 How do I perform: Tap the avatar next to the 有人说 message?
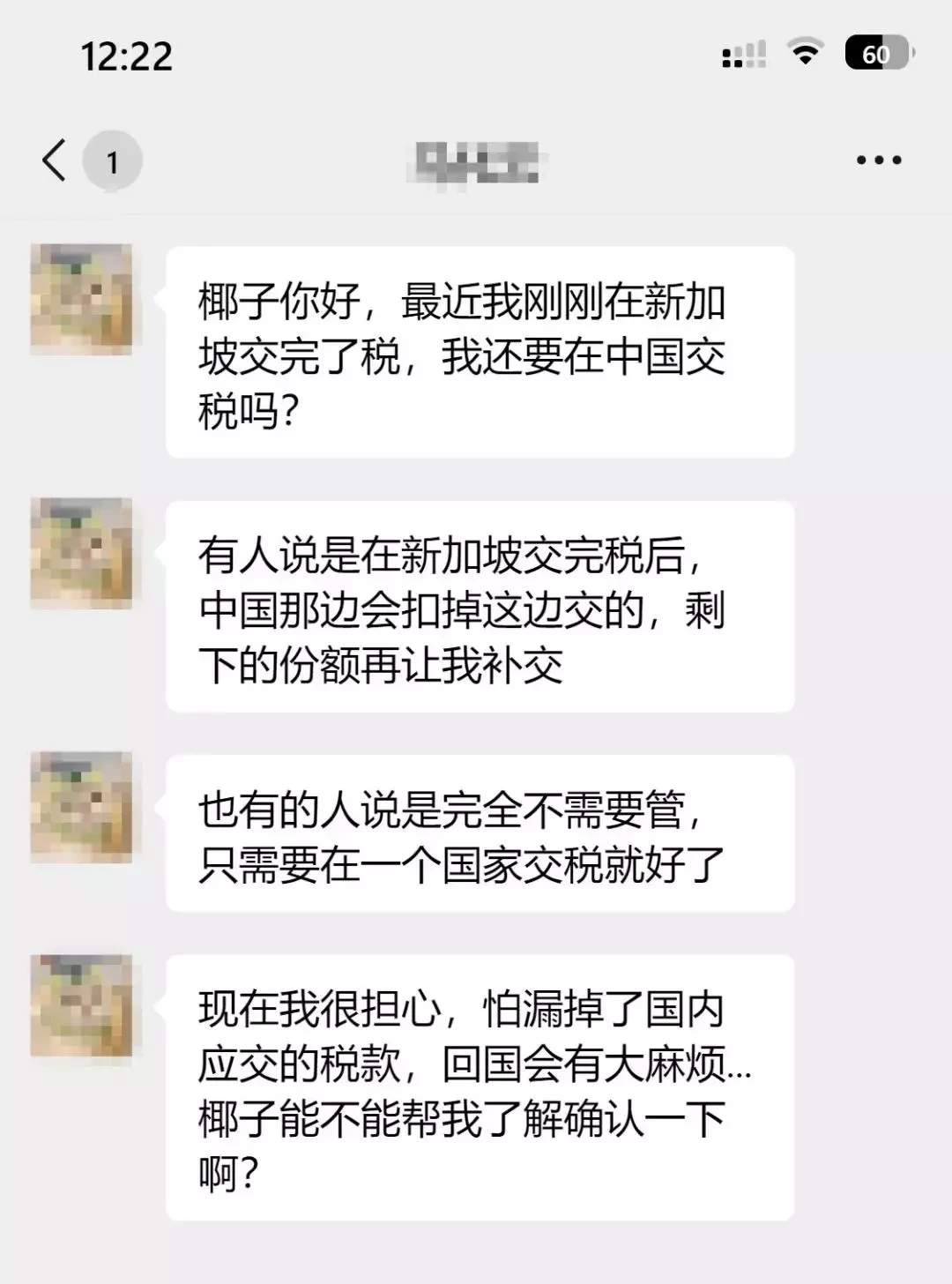tap(81, 554)
